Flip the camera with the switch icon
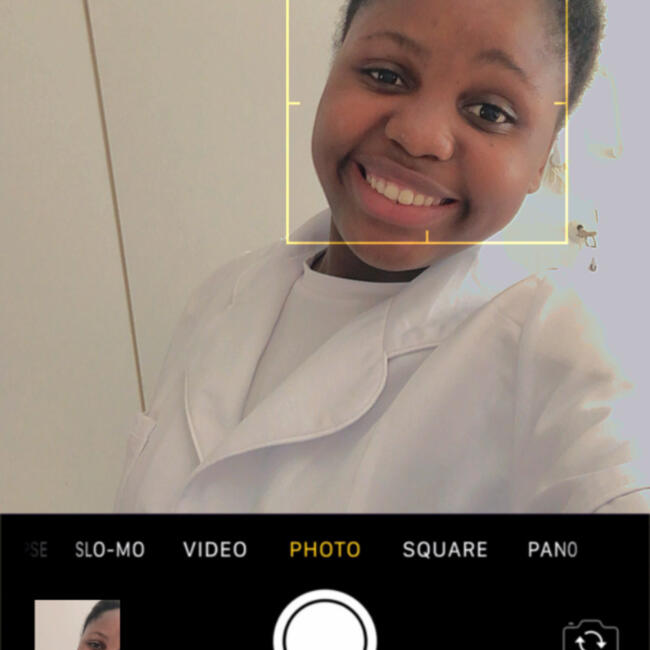Viewport: 650px width, 650px height. coord(590,637)
